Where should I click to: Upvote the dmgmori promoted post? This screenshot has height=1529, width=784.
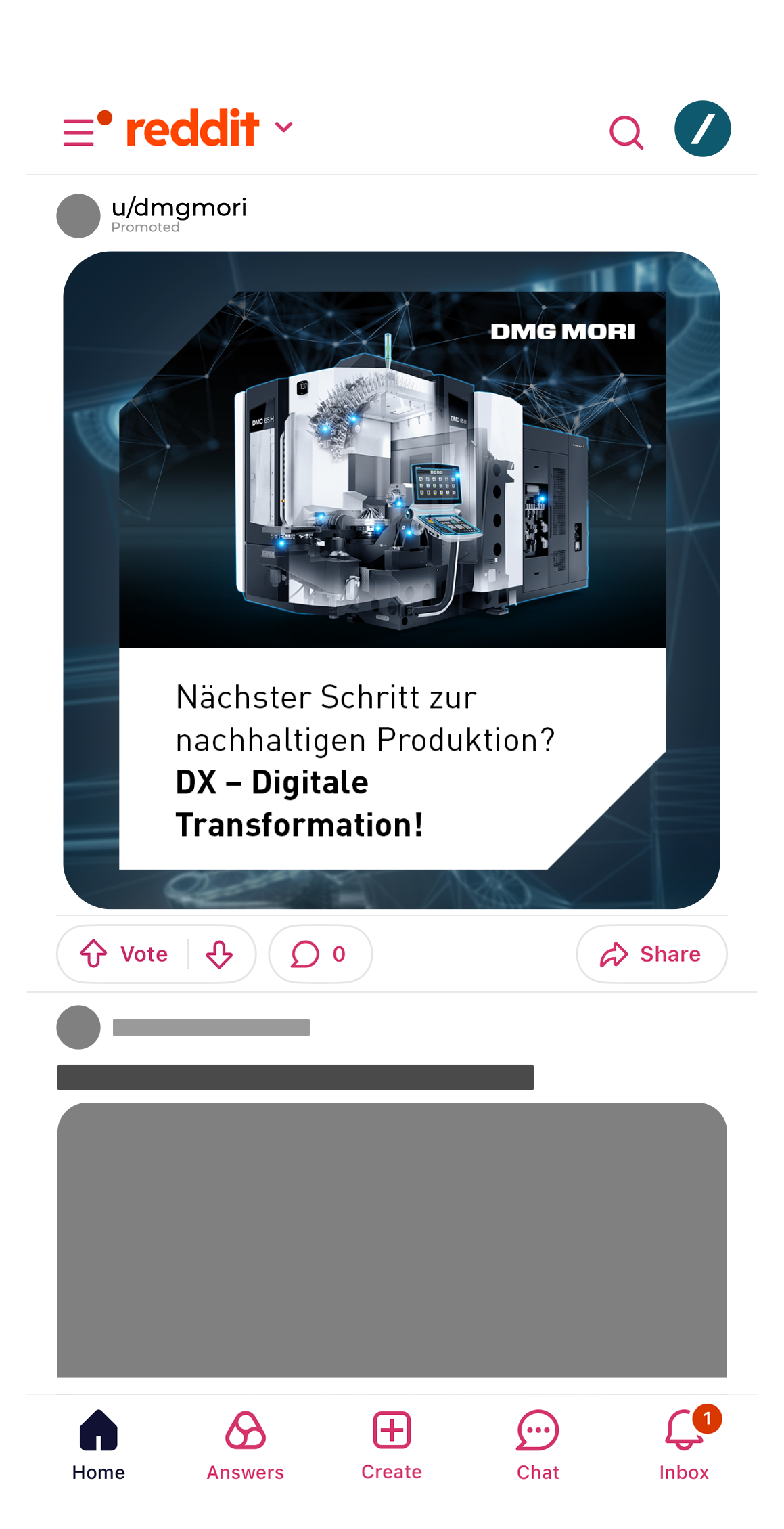[x=95, y=954]
